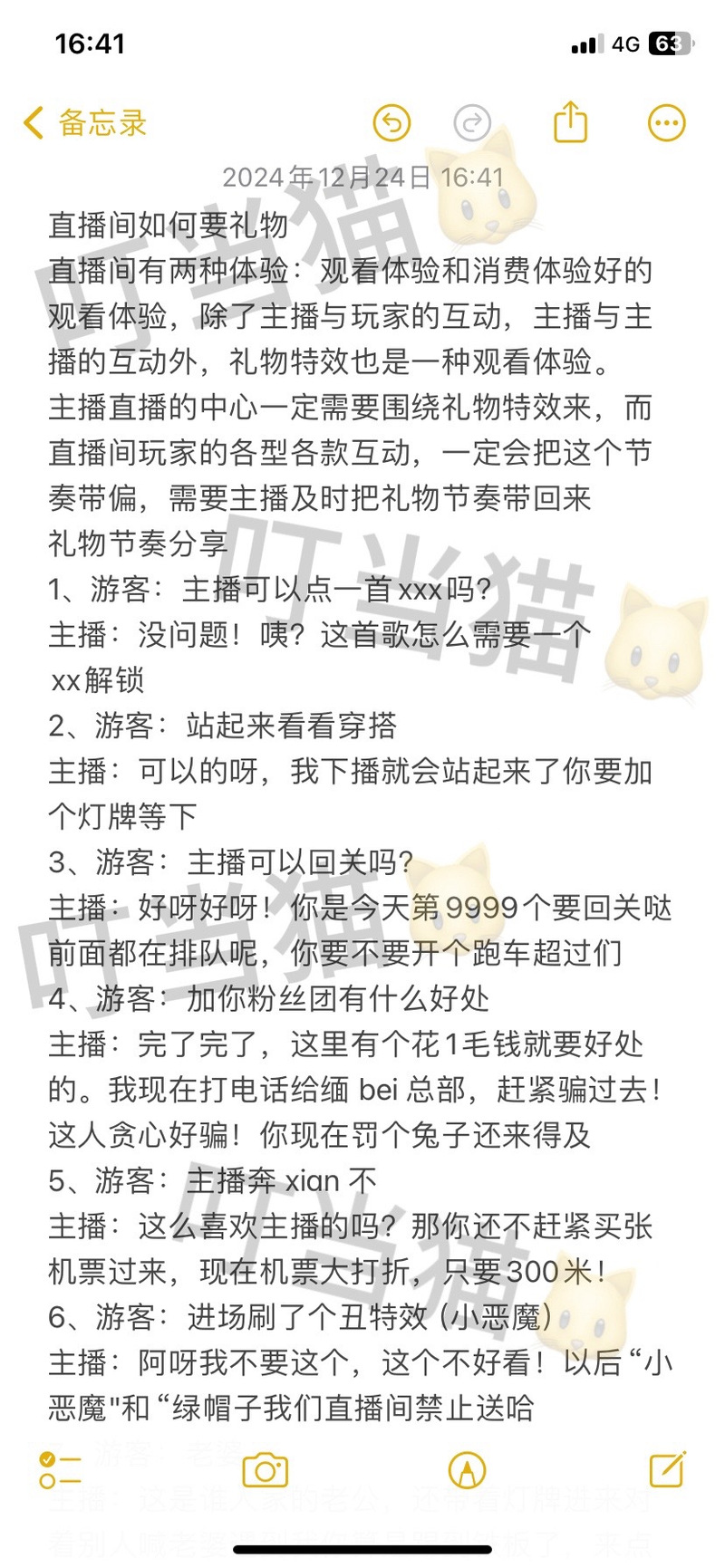Tap the redo arrow icon

pos(471,123)
